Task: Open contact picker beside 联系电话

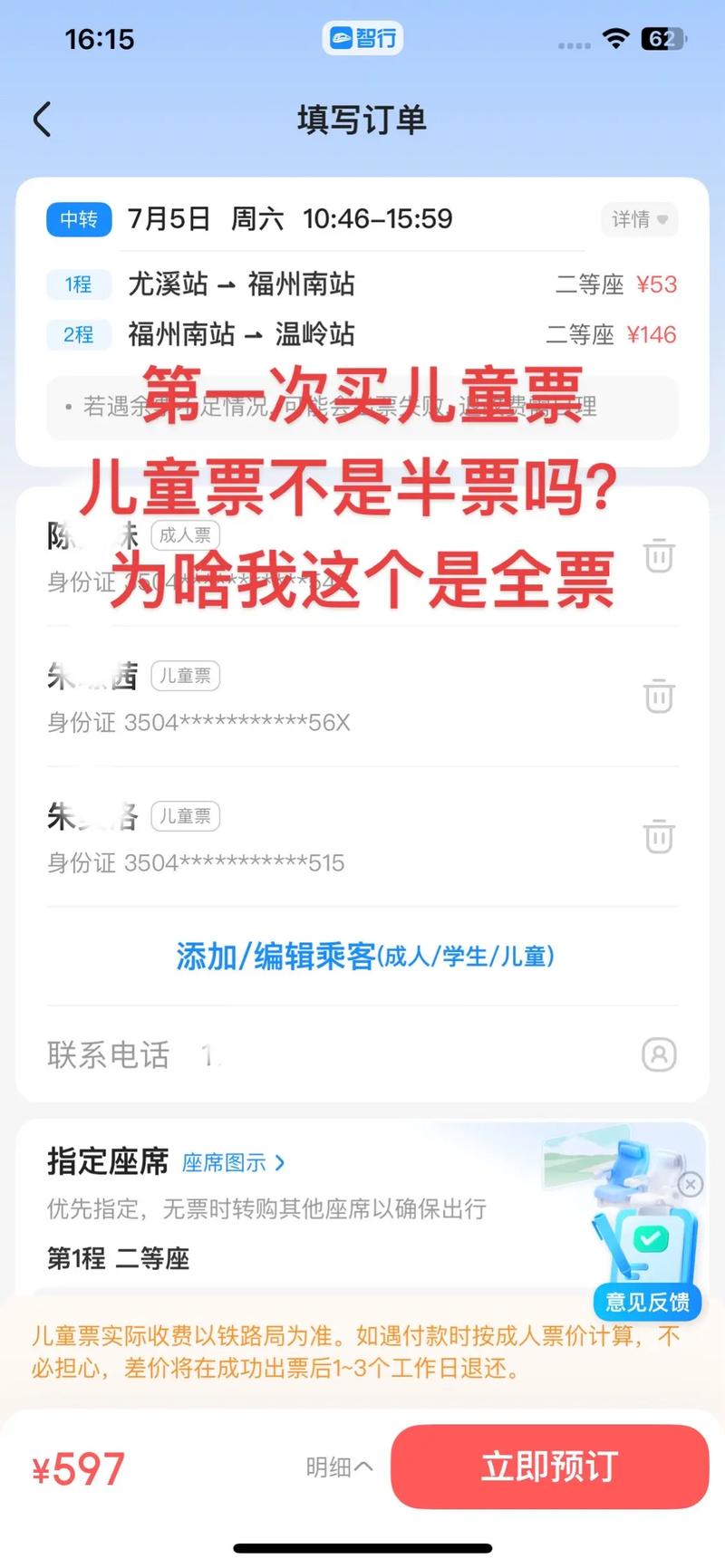Action: click(660, 1054)
